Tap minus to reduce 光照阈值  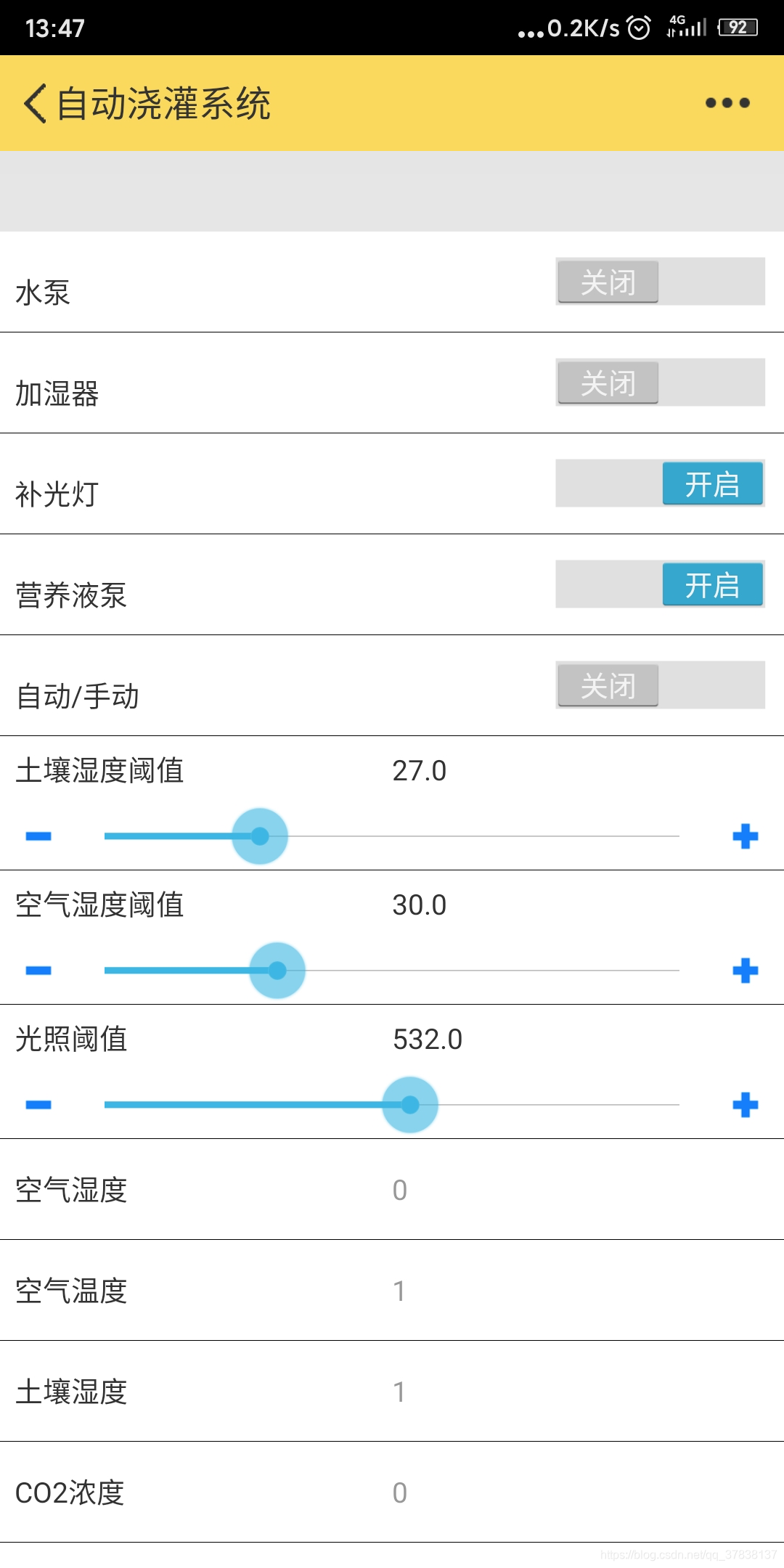pos(40,1104)
